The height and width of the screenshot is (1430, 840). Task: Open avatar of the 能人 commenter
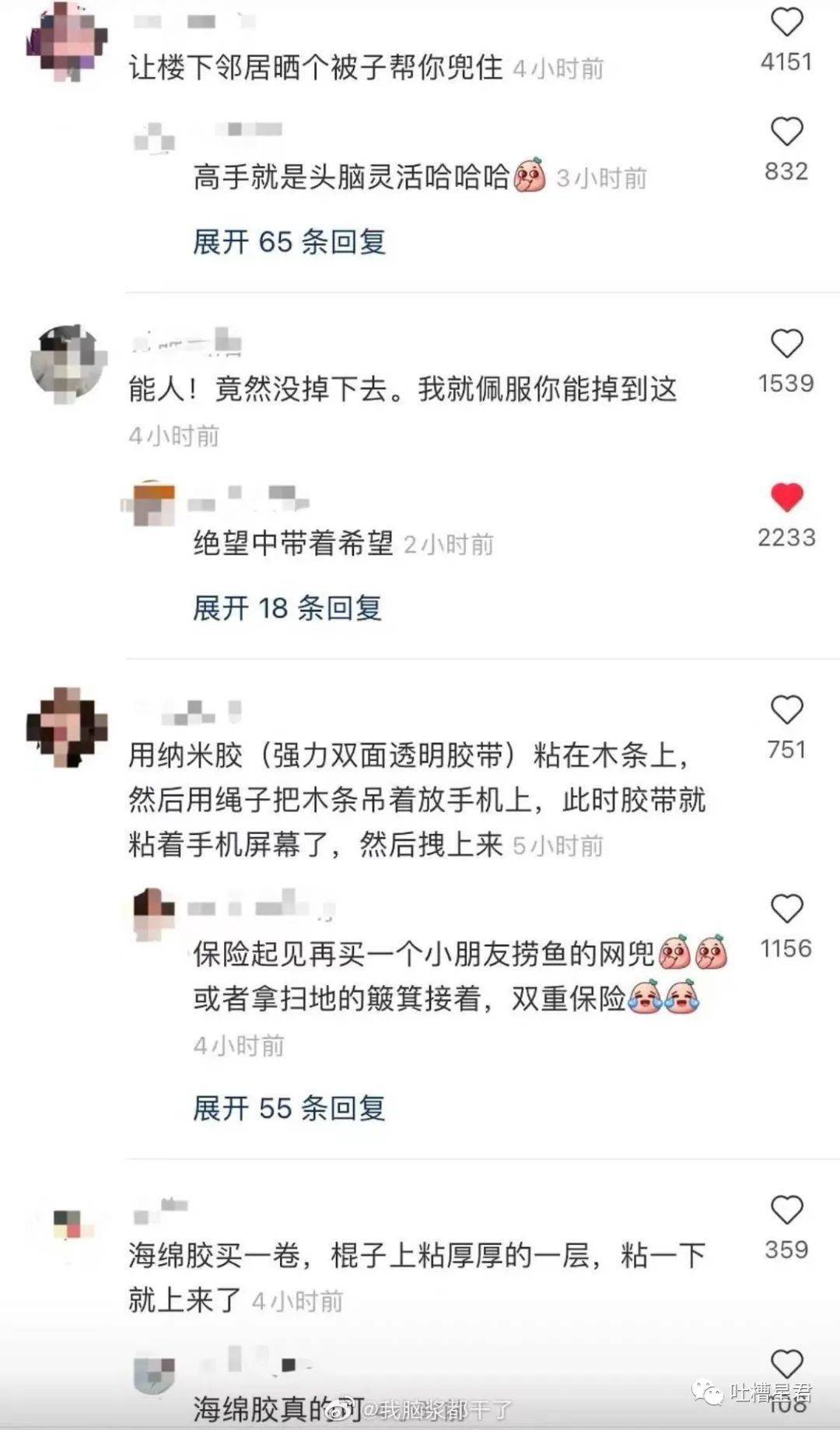pos(67,363)
